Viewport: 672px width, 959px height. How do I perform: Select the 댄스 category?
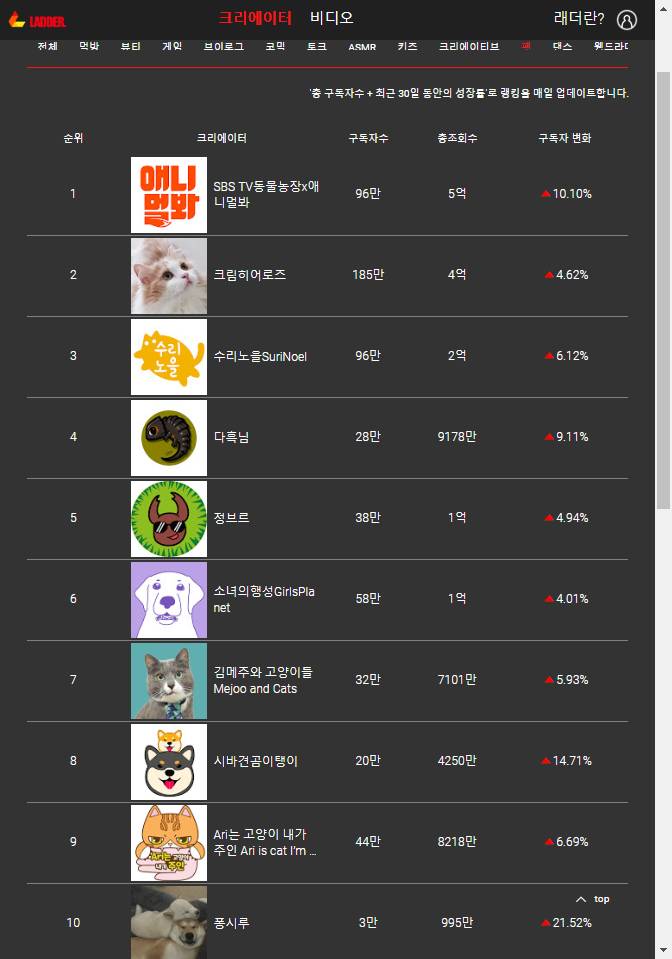pos(563,47)
